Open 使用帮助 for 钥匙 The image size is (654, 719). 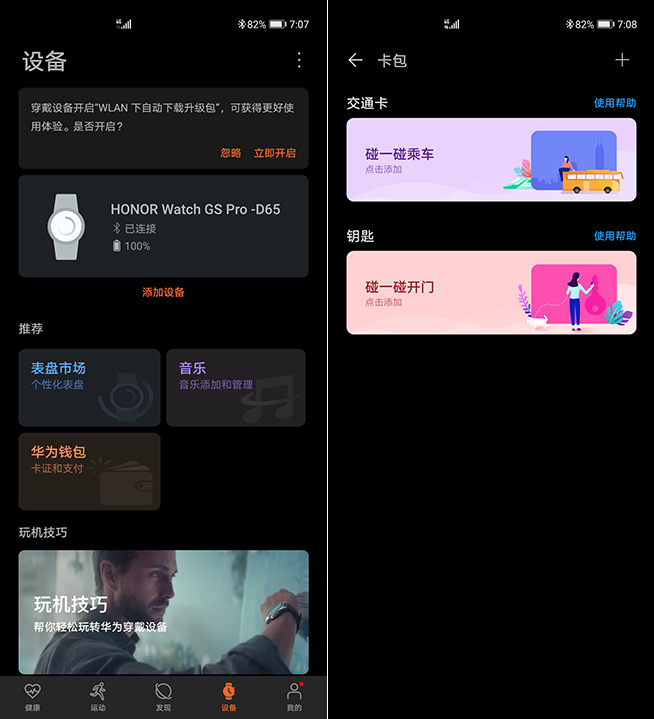pos(614,236)
